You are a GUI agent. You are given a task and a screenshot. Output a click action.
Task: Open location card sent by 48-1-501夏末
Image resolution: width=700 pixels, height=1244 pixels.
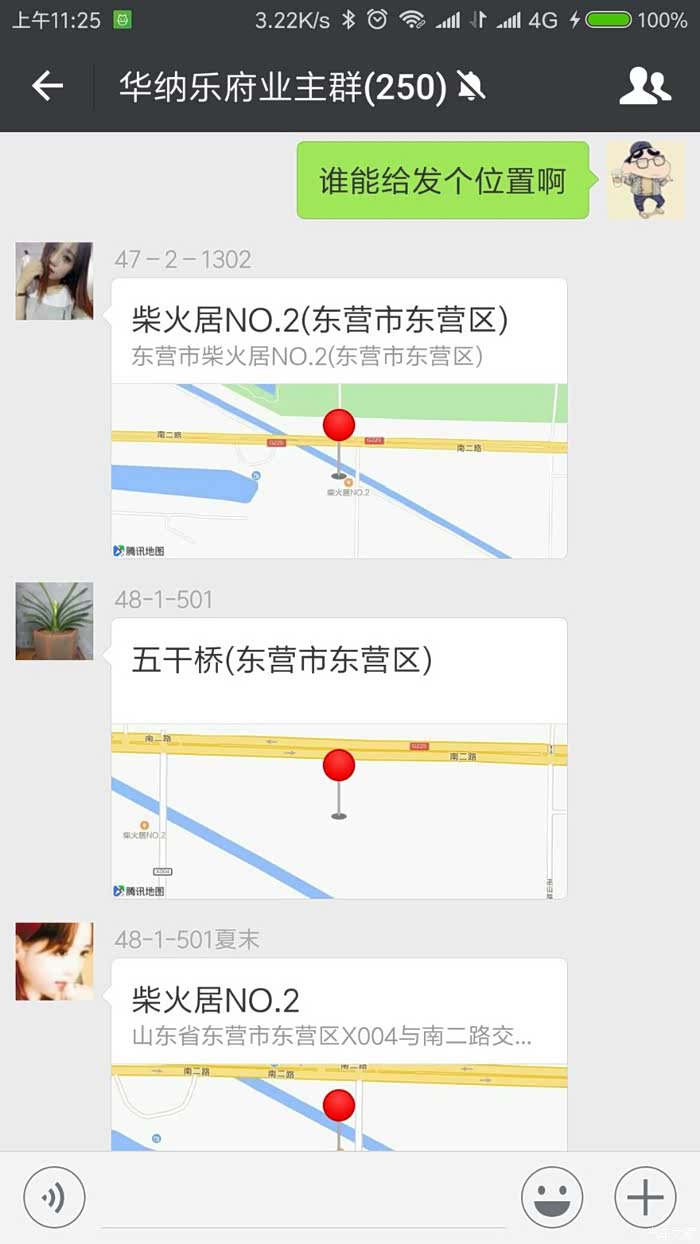coord(339,1054)
